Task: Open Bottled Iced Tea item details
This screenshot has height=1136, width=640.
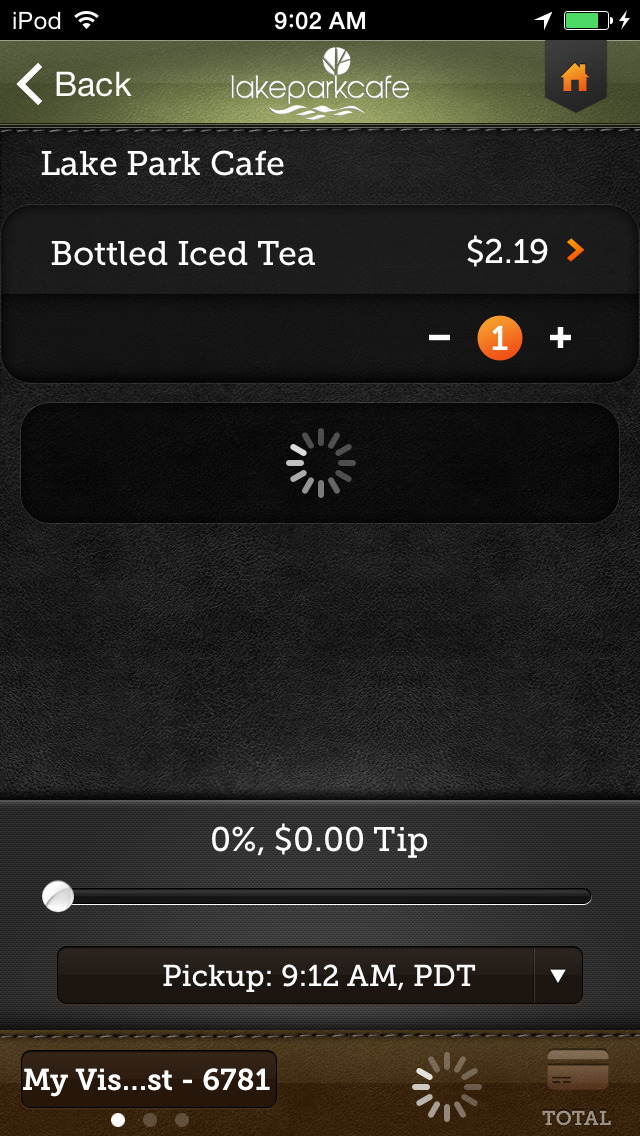Action: click(x=320, y=252)
